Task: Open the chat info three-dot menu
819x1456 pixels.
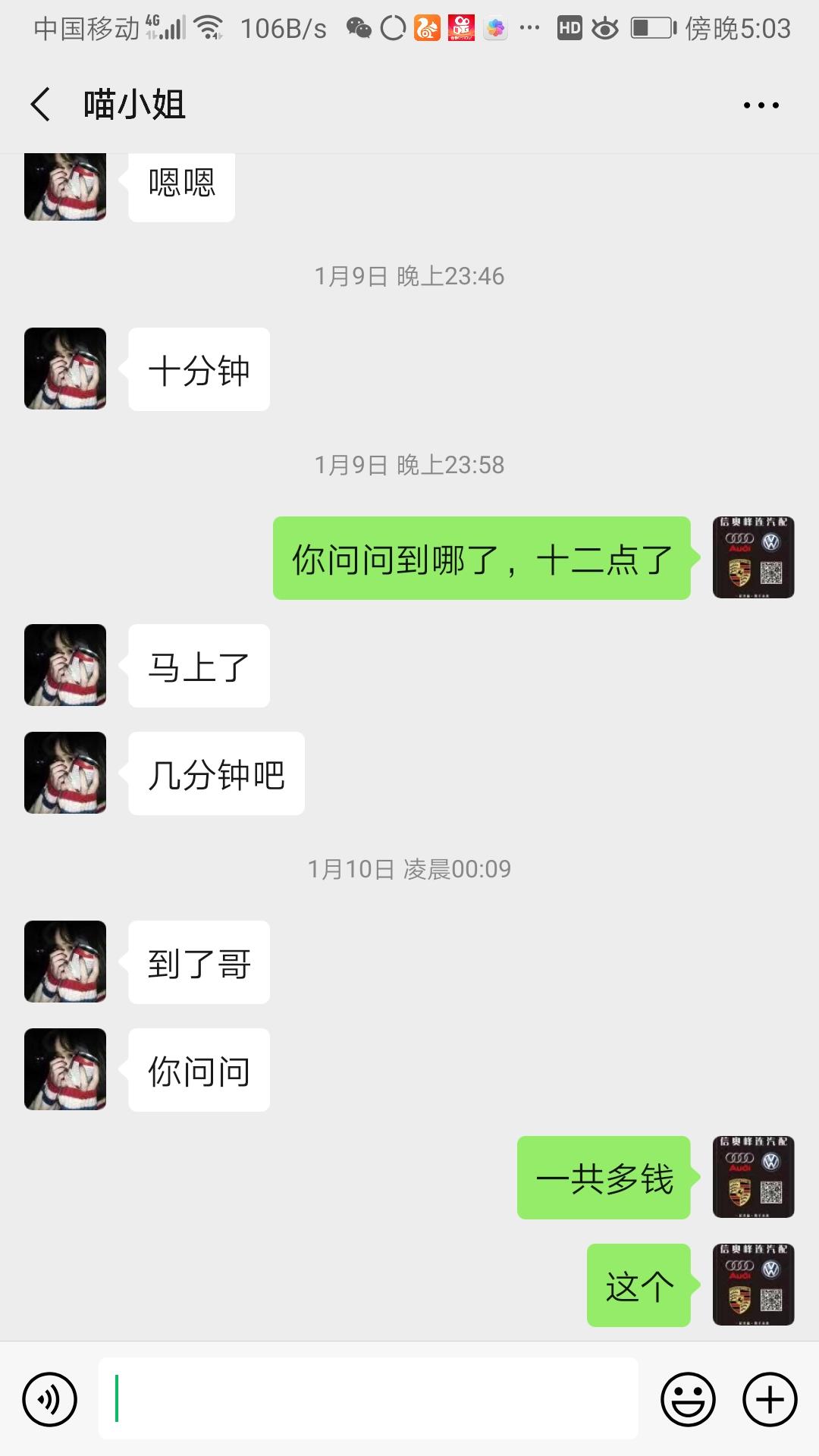Action: (x=761, y=105)
